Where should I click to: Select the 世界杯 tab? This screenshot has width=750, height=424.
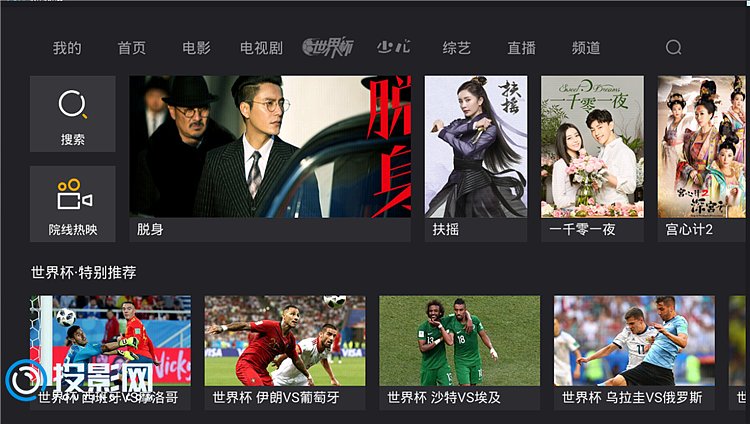[328, 47]
